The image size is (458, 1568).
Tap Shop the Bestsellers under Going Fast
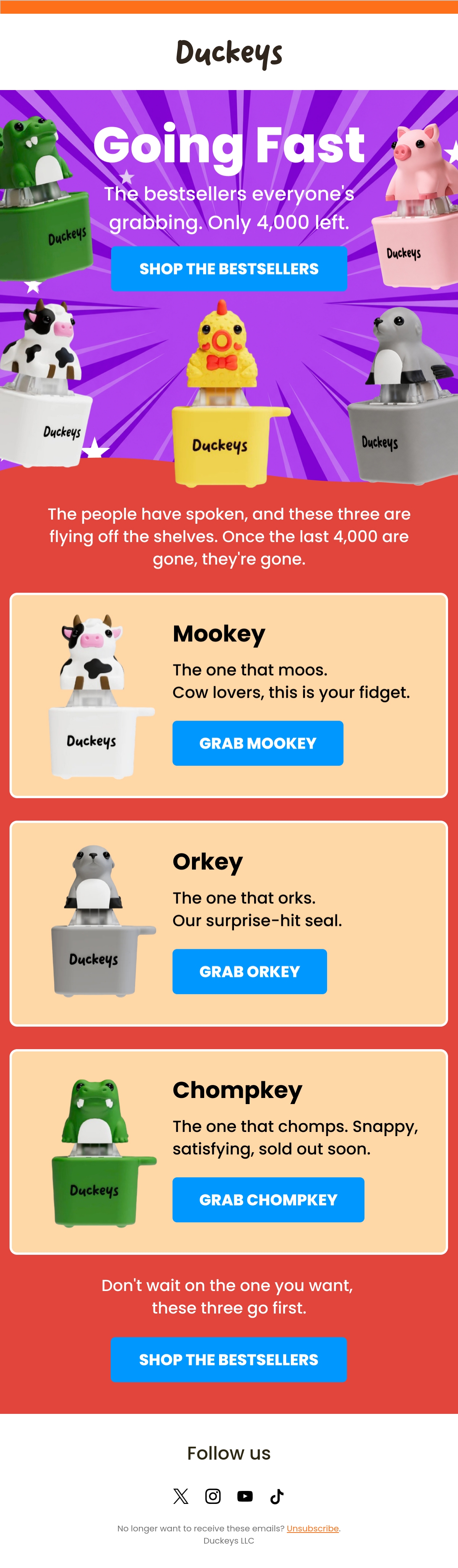229,269
